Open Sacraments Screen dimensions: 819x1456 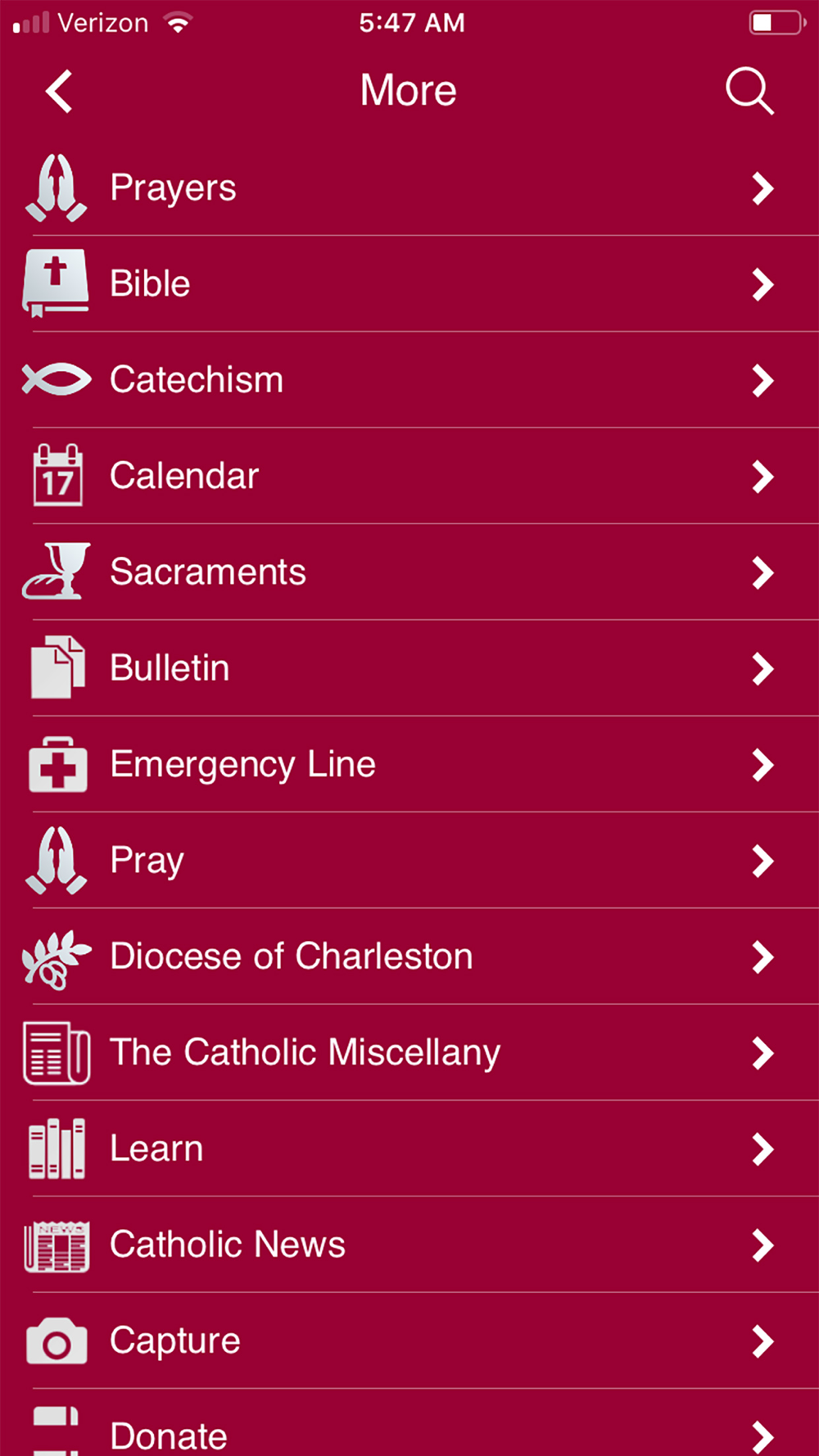tap(409, 572)
